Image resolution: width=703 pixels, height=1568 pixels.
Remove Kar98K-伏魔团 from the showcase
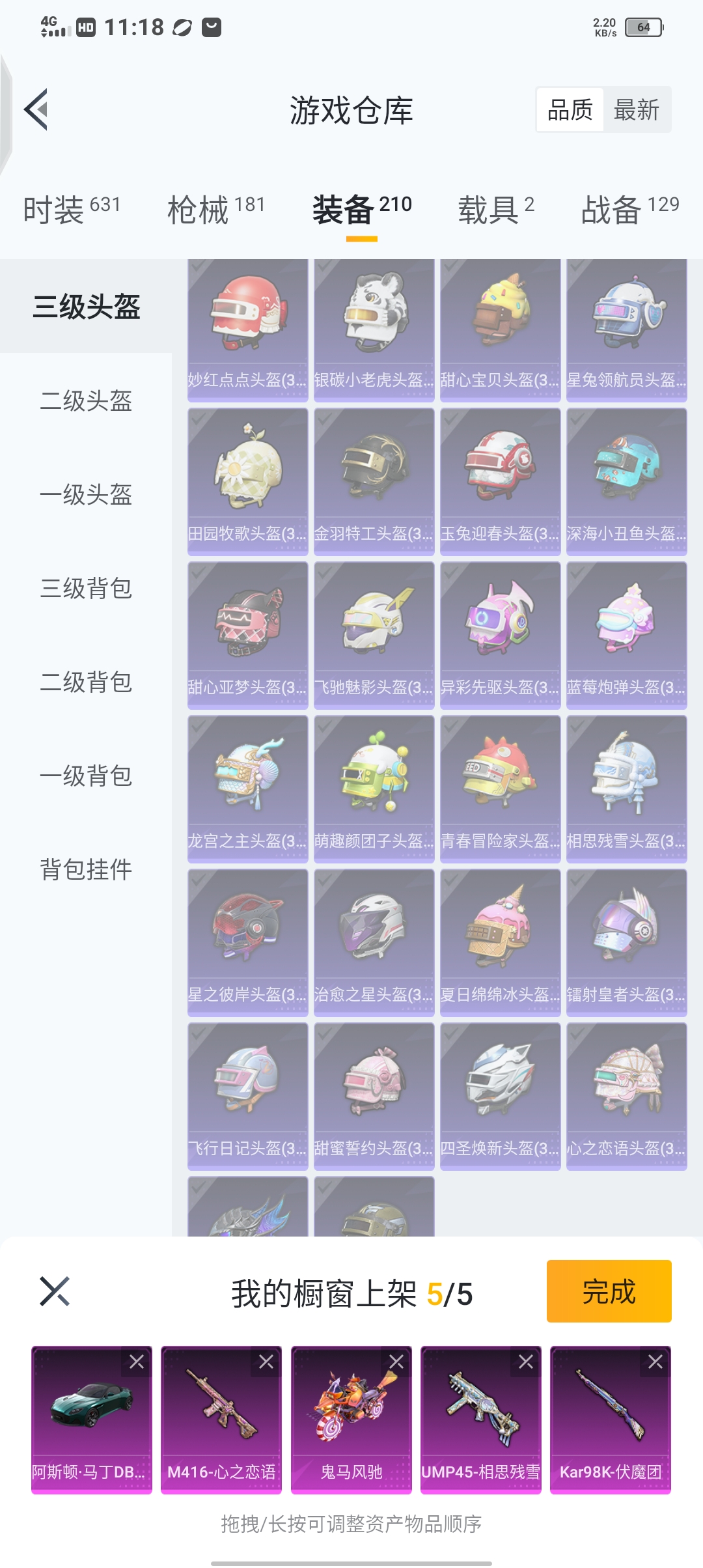655,1362
